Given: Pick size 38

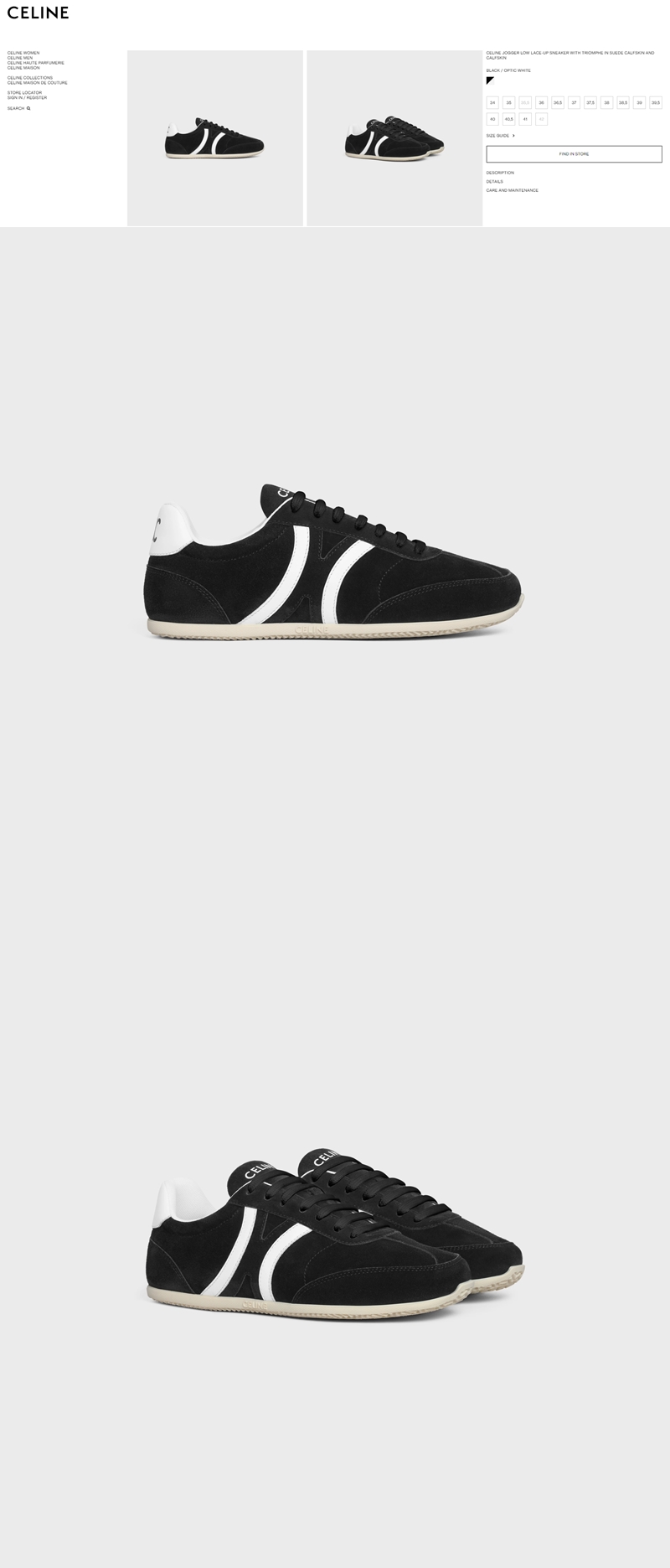Looking at the screenshot, I should 606,102.
